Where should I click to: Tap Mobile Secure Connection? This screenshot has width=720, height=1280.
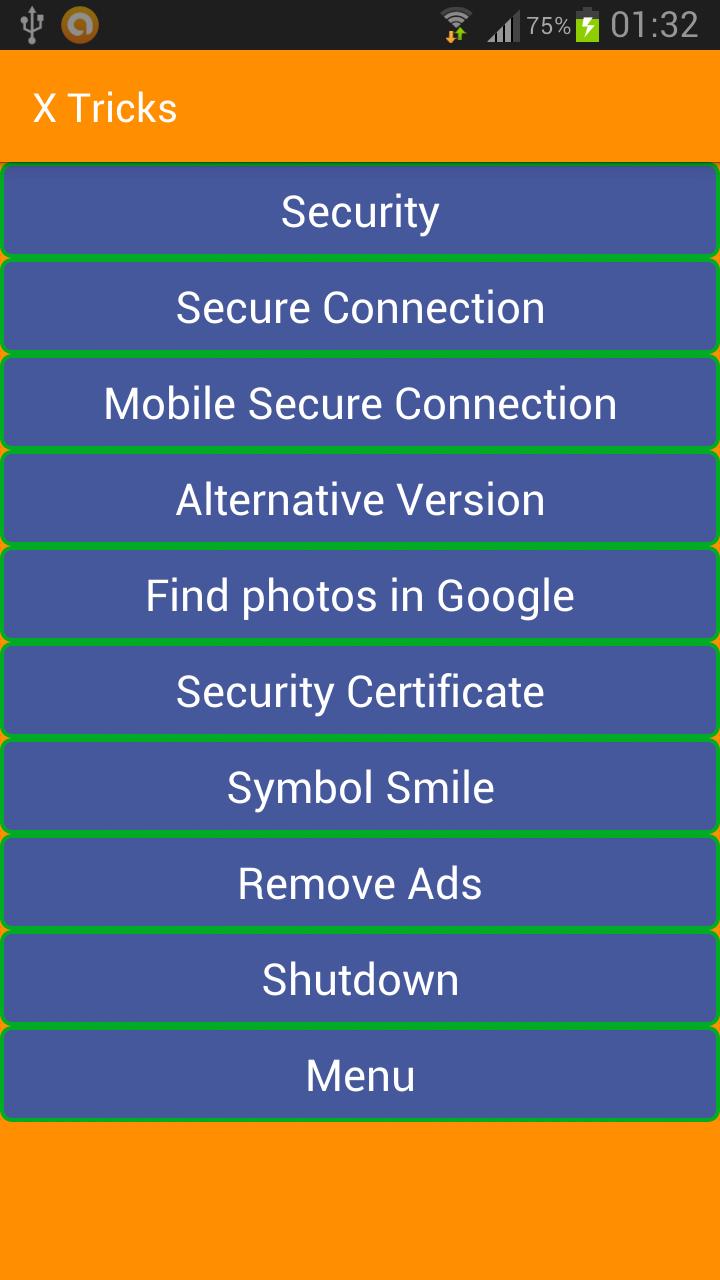(x=360, y=404)
